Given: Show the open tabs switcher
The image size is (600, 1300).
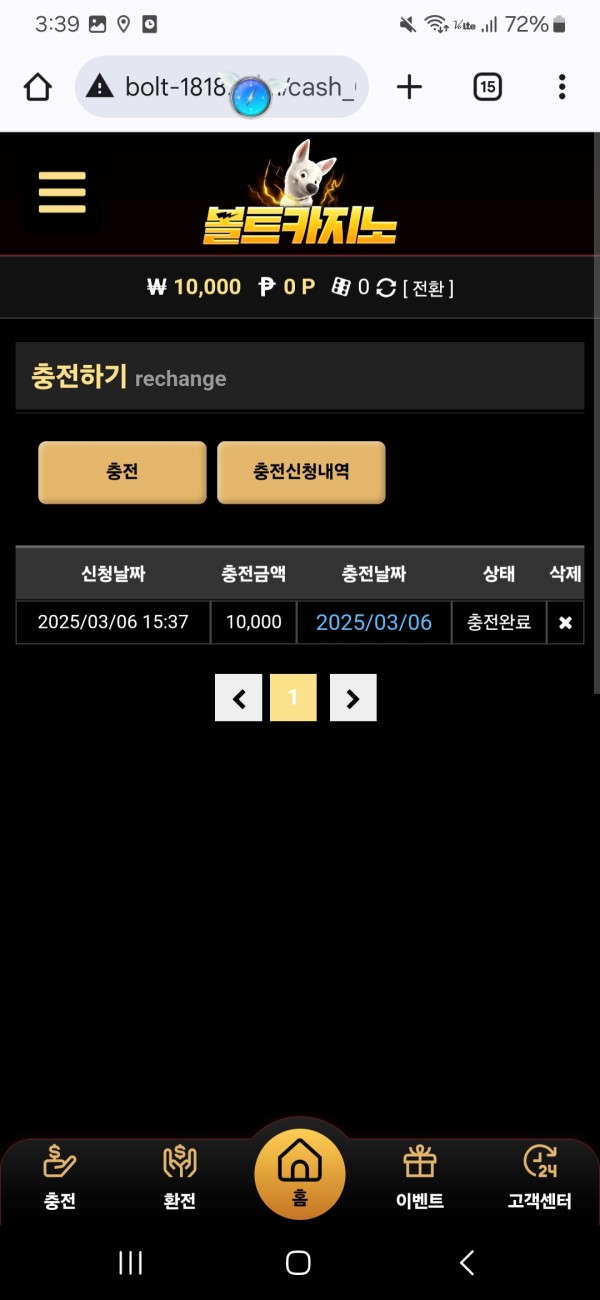Looking at the screenshot, I should [x=487, y=88].
